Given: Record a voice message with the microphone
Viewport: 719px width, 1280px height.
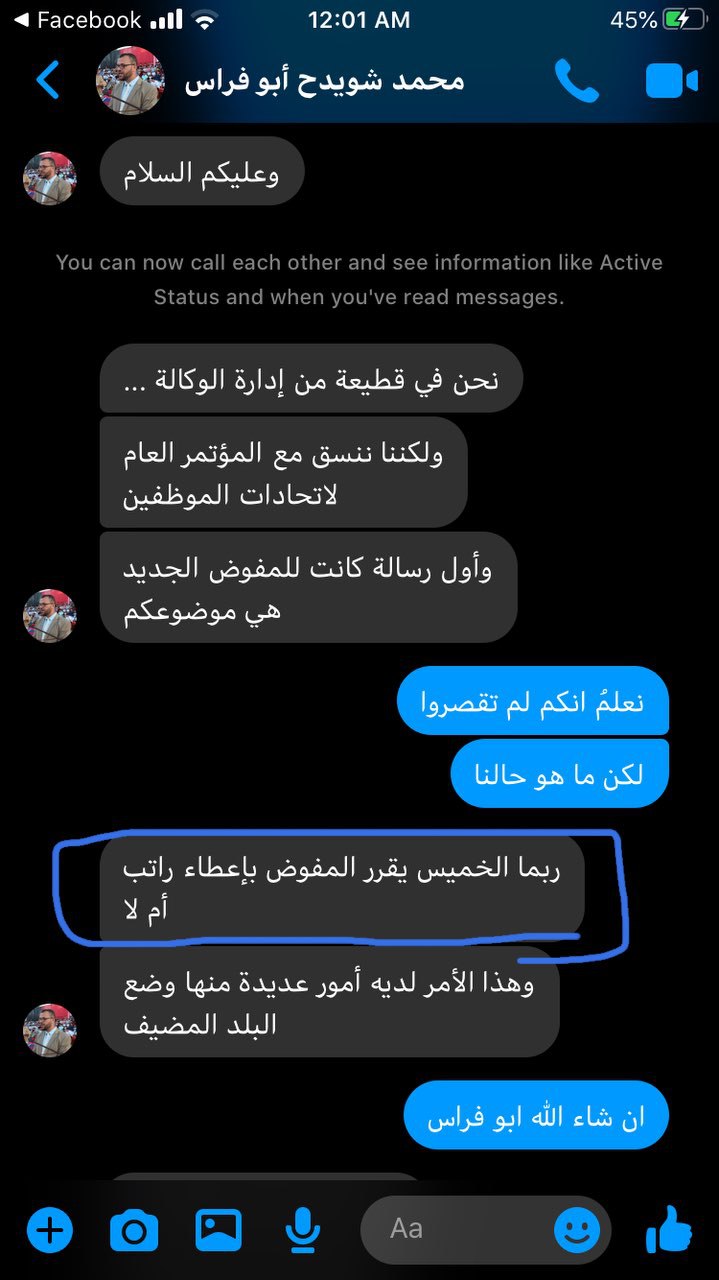Looking at the screenshot, I should (x=302, y=1229).
